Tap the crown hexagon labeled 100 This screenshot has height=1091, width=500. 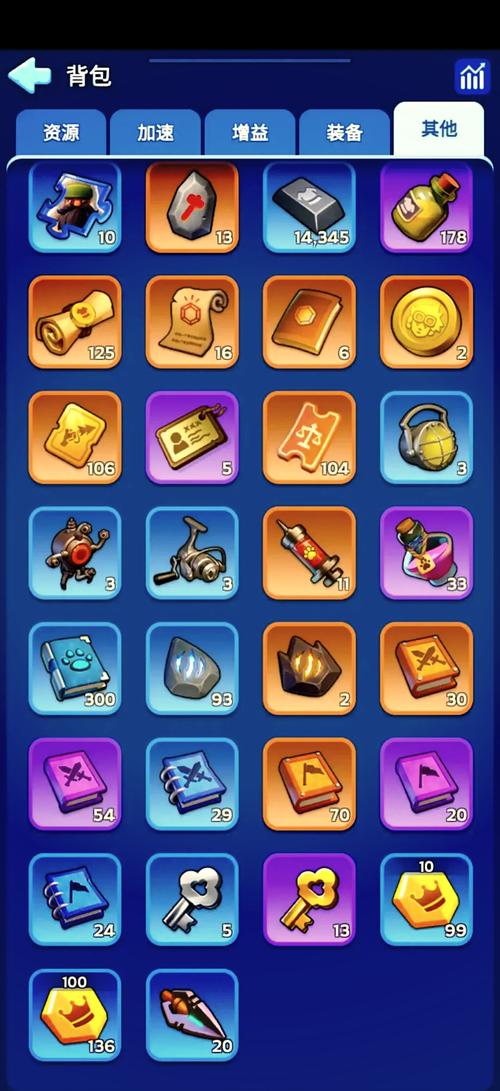75,1015
